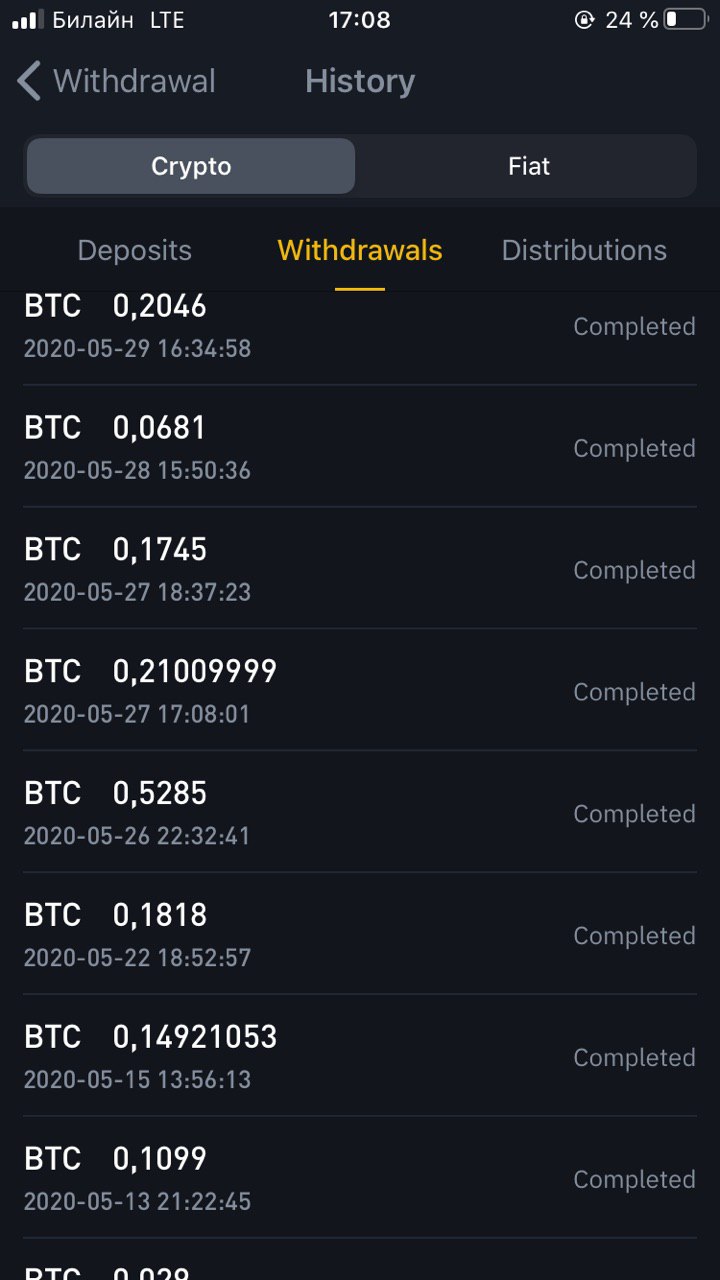Switch to the Fiat segment

point(528,166)
